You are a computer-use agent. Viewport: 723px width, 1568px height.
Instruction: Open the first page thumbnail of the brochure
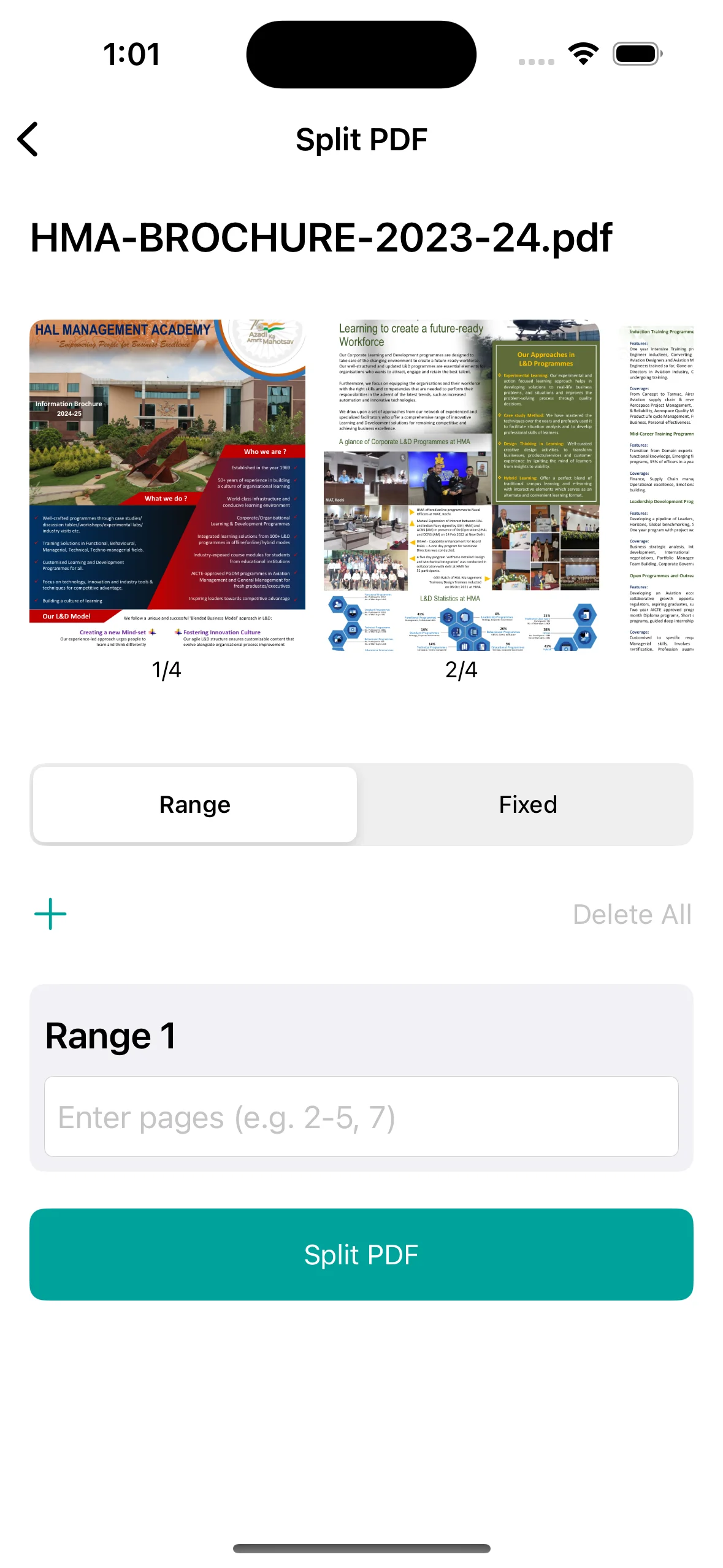[x=168, y=485]
